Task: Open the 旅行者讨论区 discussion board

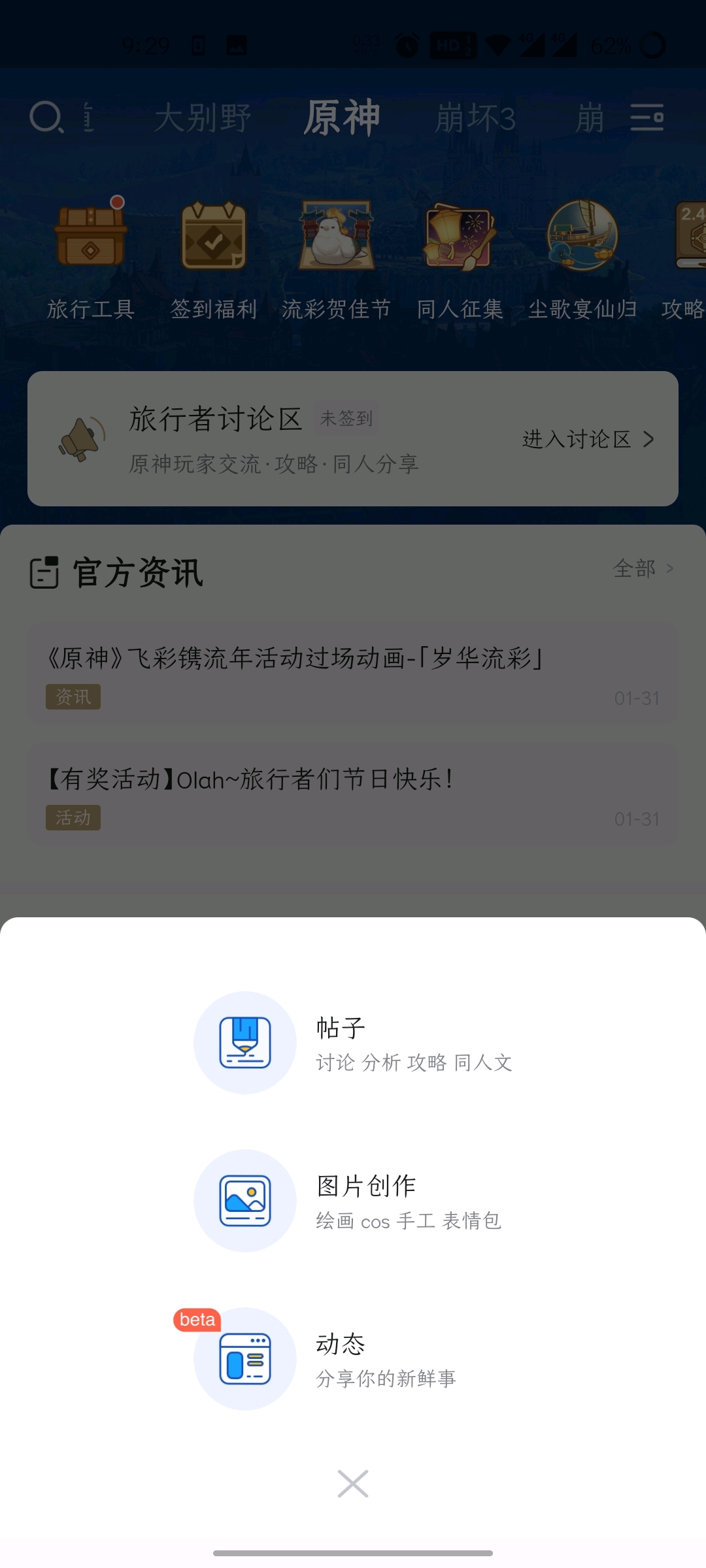Action: click(x=216, y=418)
